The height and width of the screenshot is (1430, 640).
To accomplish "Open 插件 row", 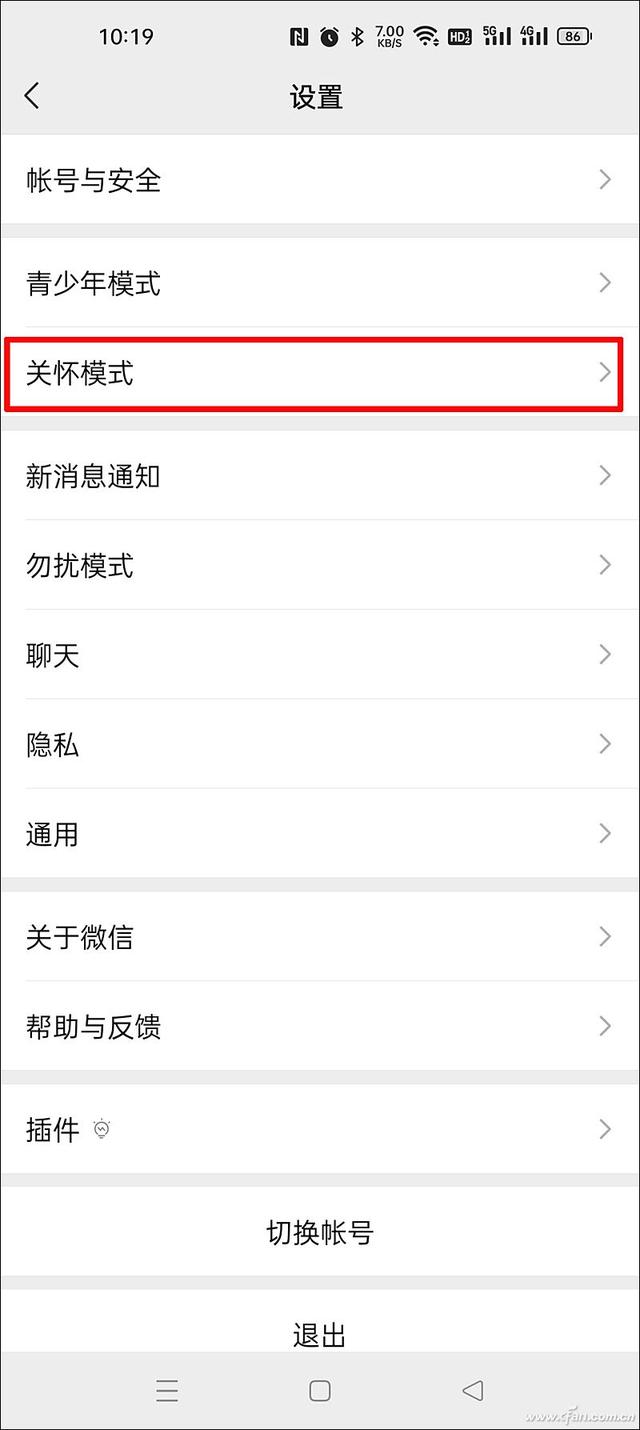I will pos(320,1130).
